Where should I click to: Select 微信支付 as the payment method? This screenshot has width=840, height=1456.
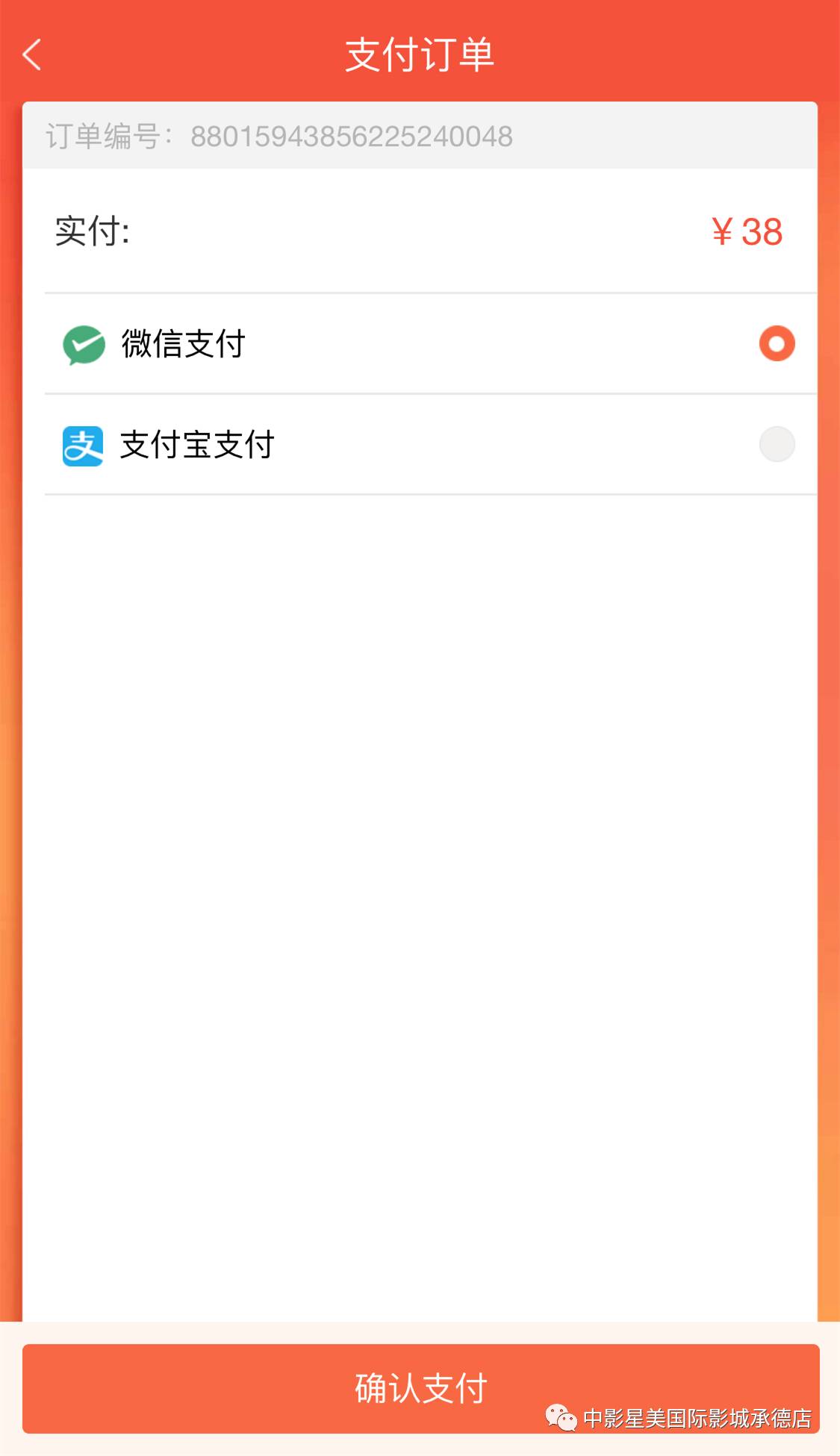431,344
